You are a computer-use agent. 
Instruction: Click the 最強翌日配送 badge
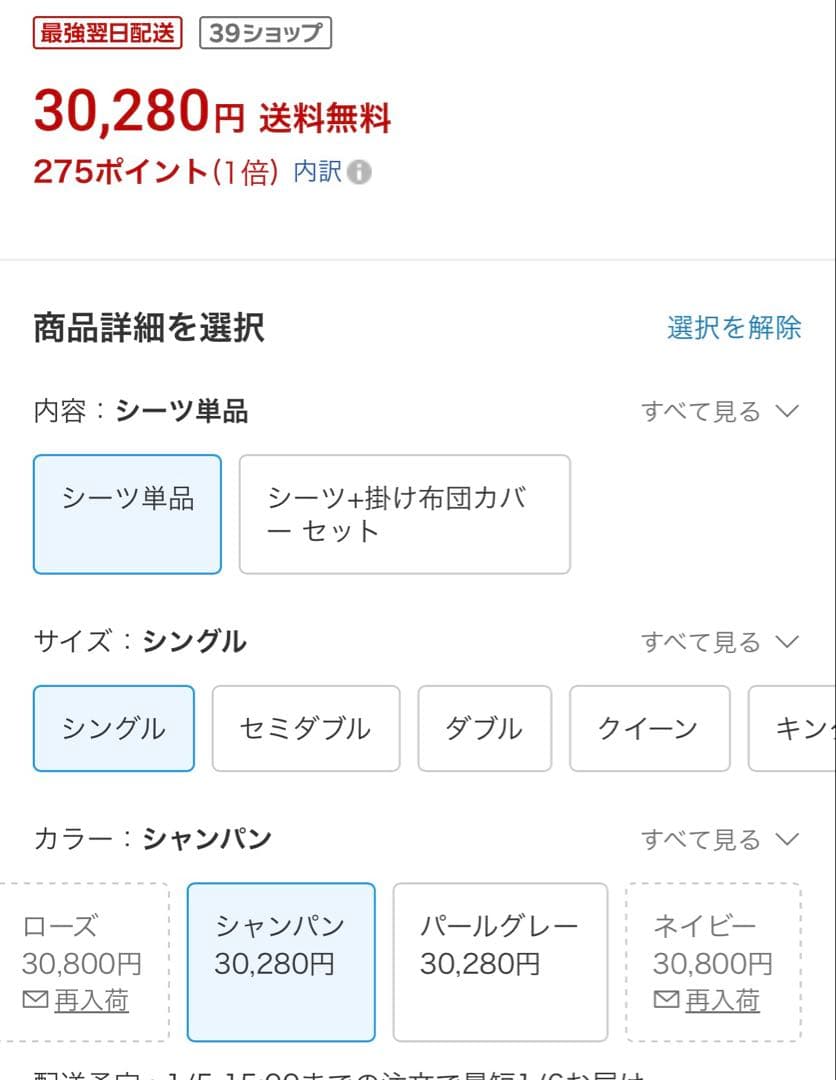pyautogui.click(x=108, y=31)
